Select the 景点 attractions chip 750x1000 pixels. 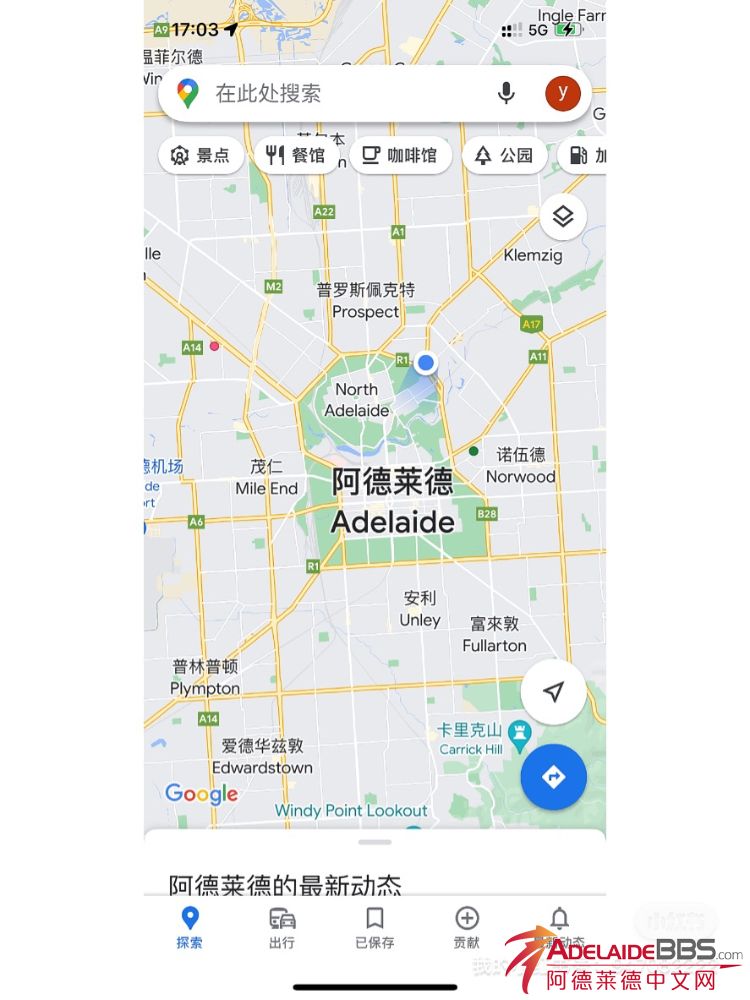[201, 155]
